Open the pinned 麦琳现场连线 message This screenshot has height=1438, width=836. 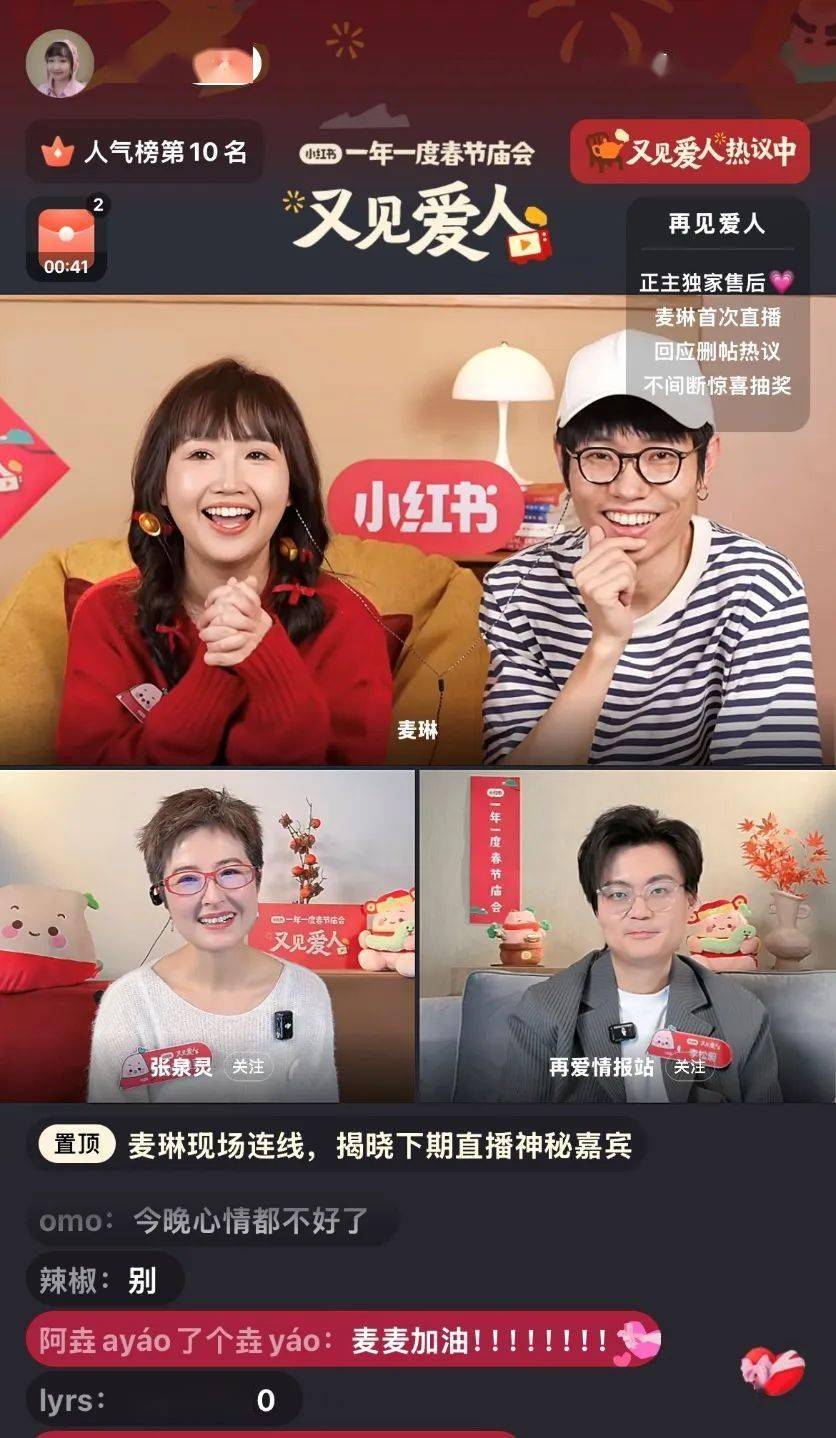[335, 1145]
